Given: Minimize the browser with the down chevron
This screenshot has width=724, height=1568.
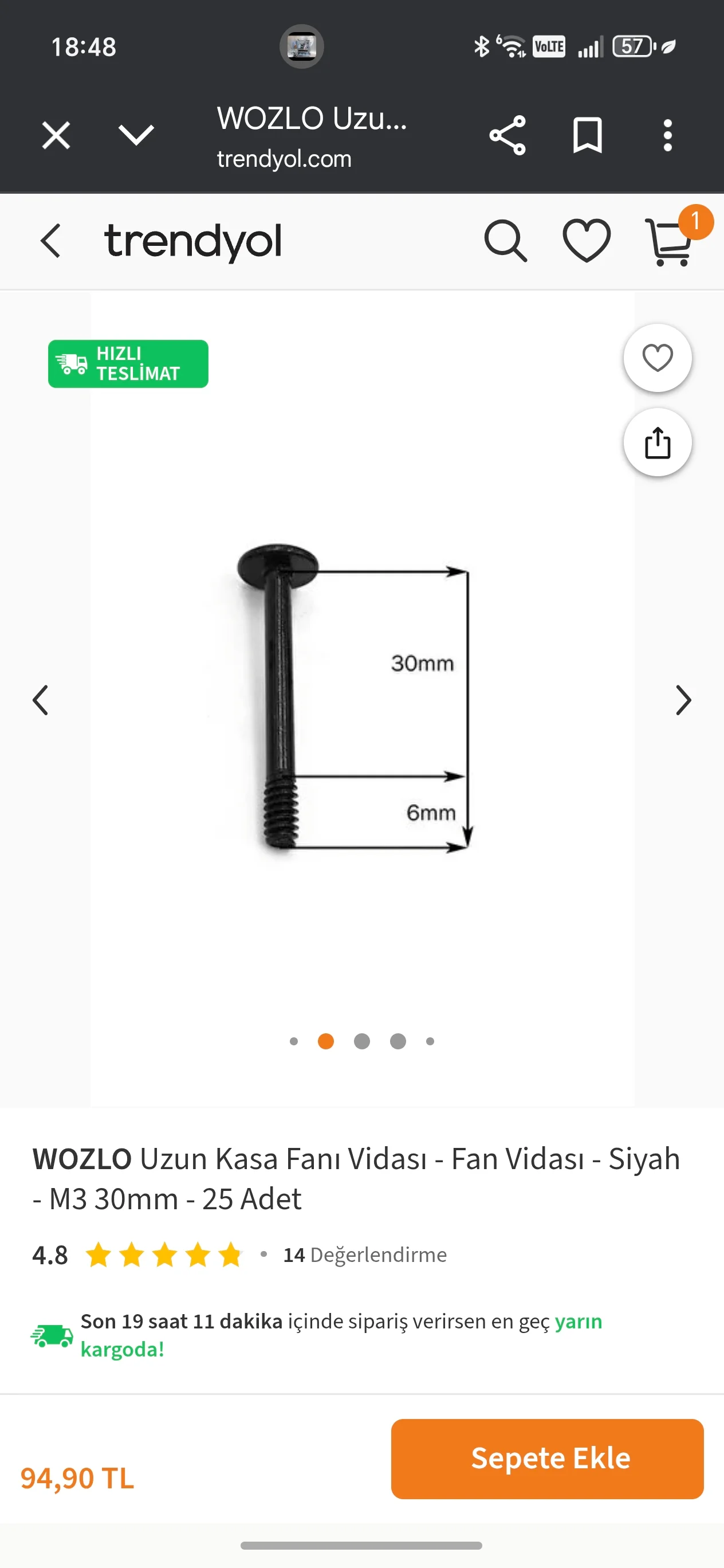Looking at the screenshot, I should pos(136,135).
